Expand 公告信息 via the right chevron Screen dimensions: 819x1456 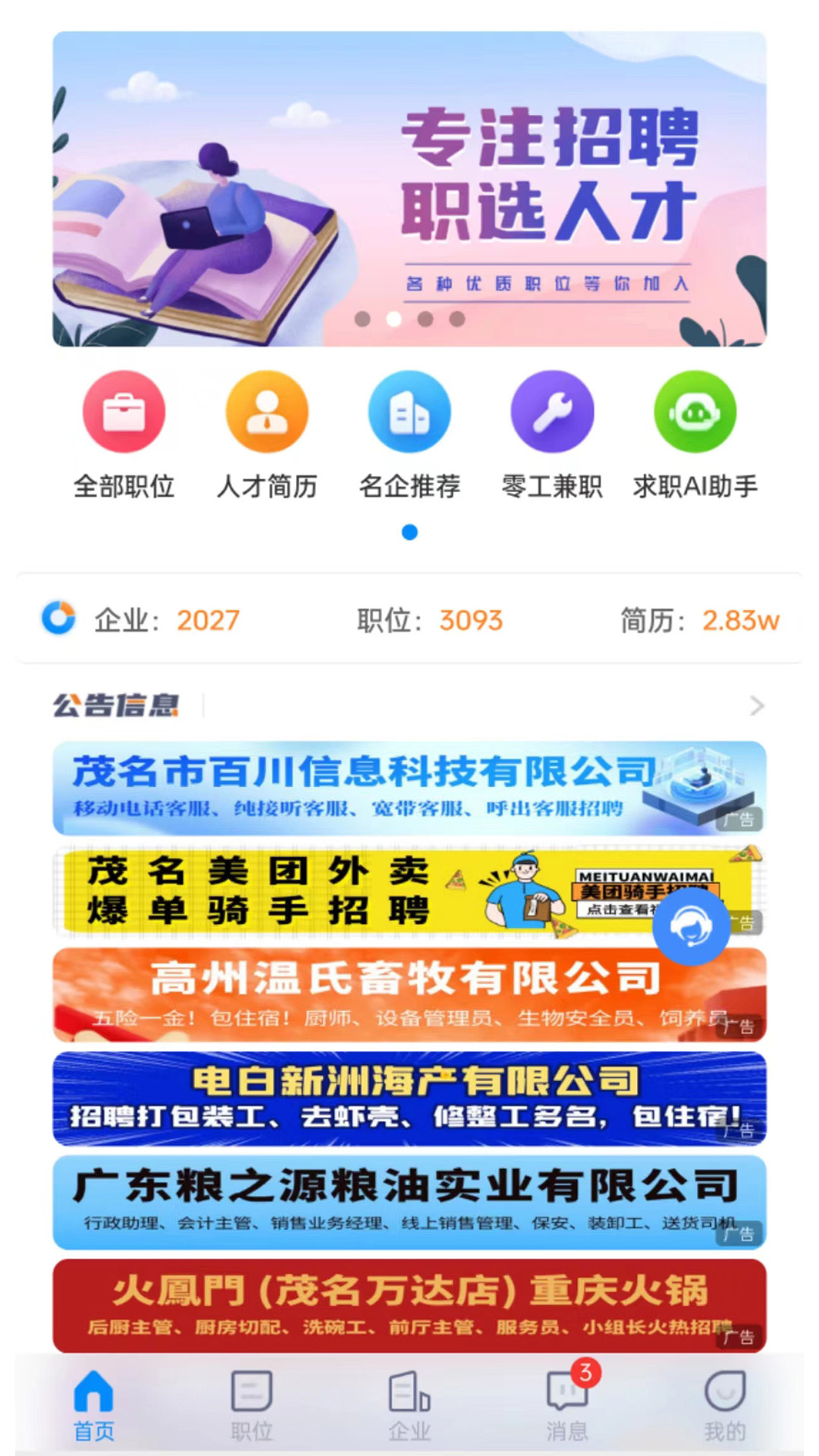click(756, 706)
